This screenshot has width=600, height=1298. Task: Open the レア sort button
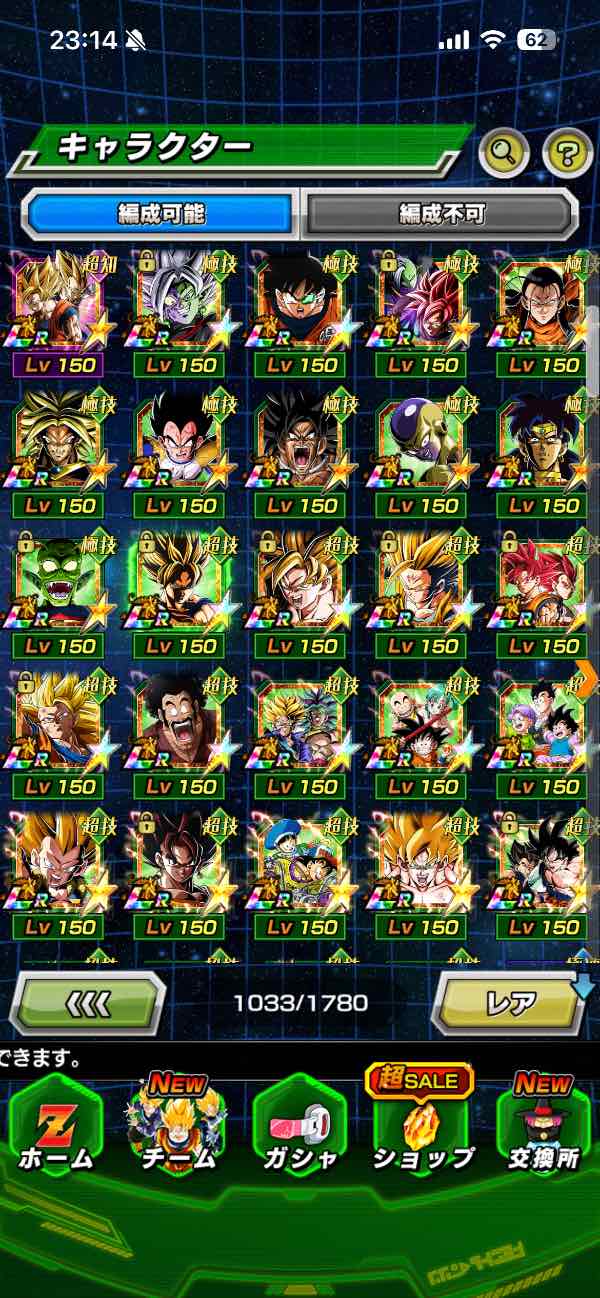tap(511, 1002)
